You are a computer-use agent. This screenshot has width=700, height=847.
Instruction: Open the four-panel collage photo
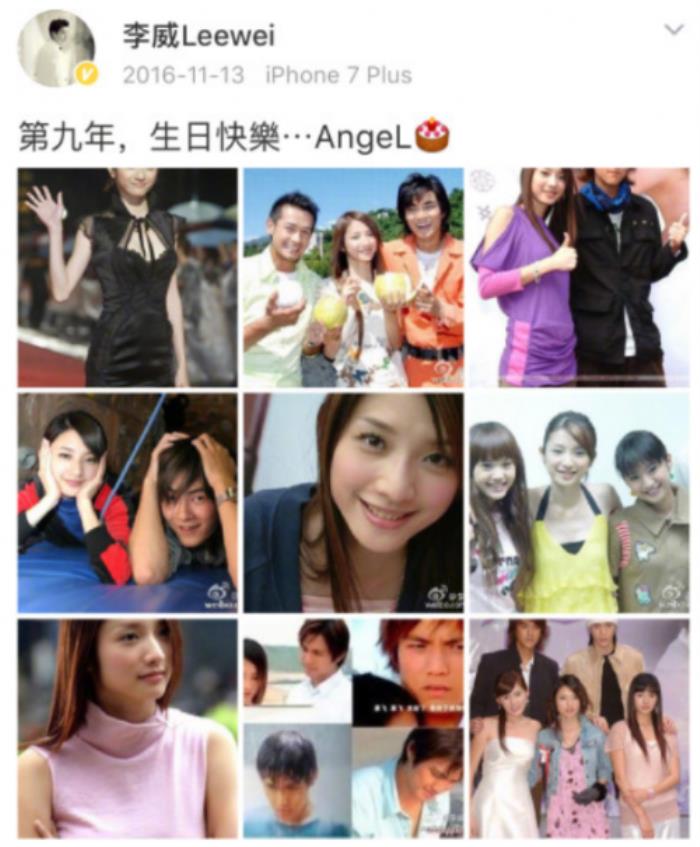click(353, 728)
